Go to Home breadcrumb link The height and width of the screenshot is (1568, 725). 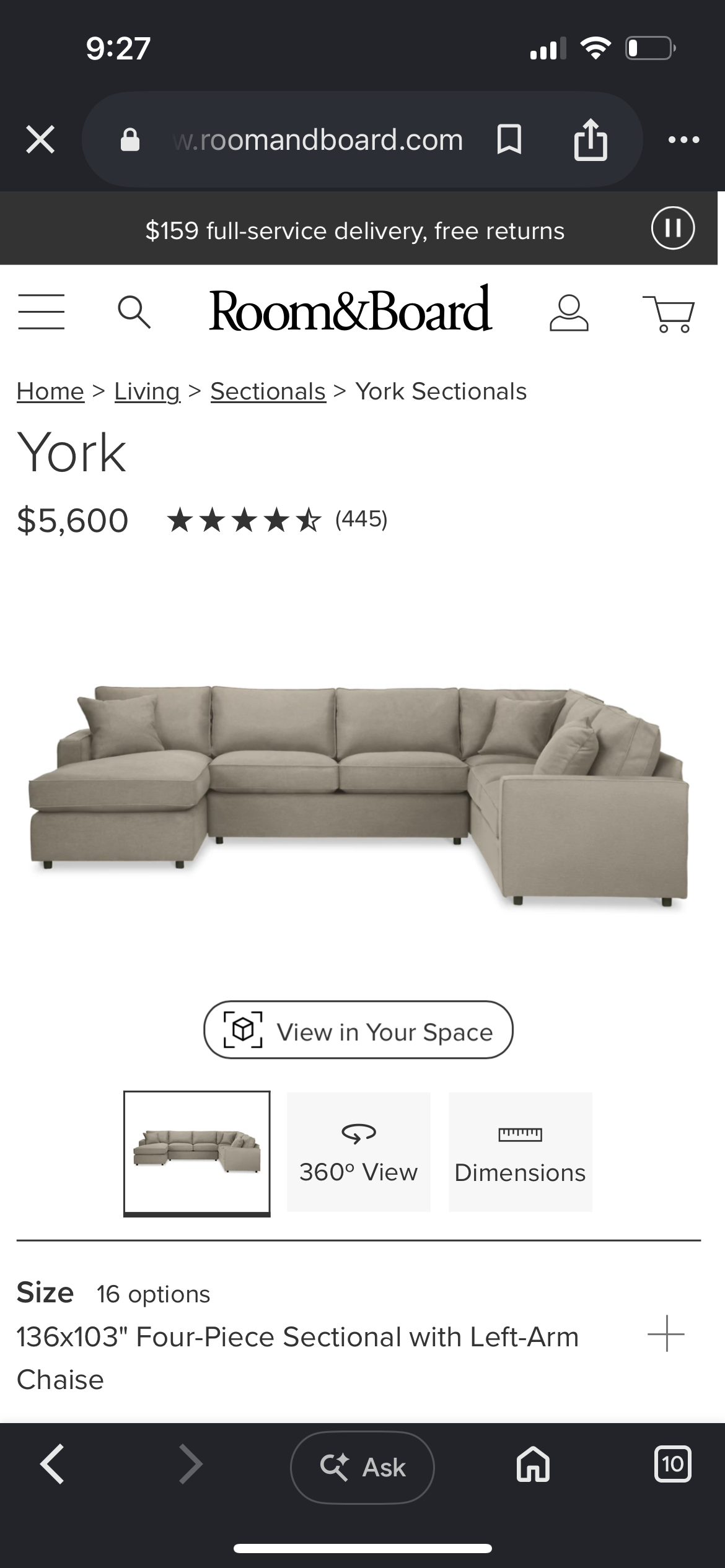[x=50, y=391]
